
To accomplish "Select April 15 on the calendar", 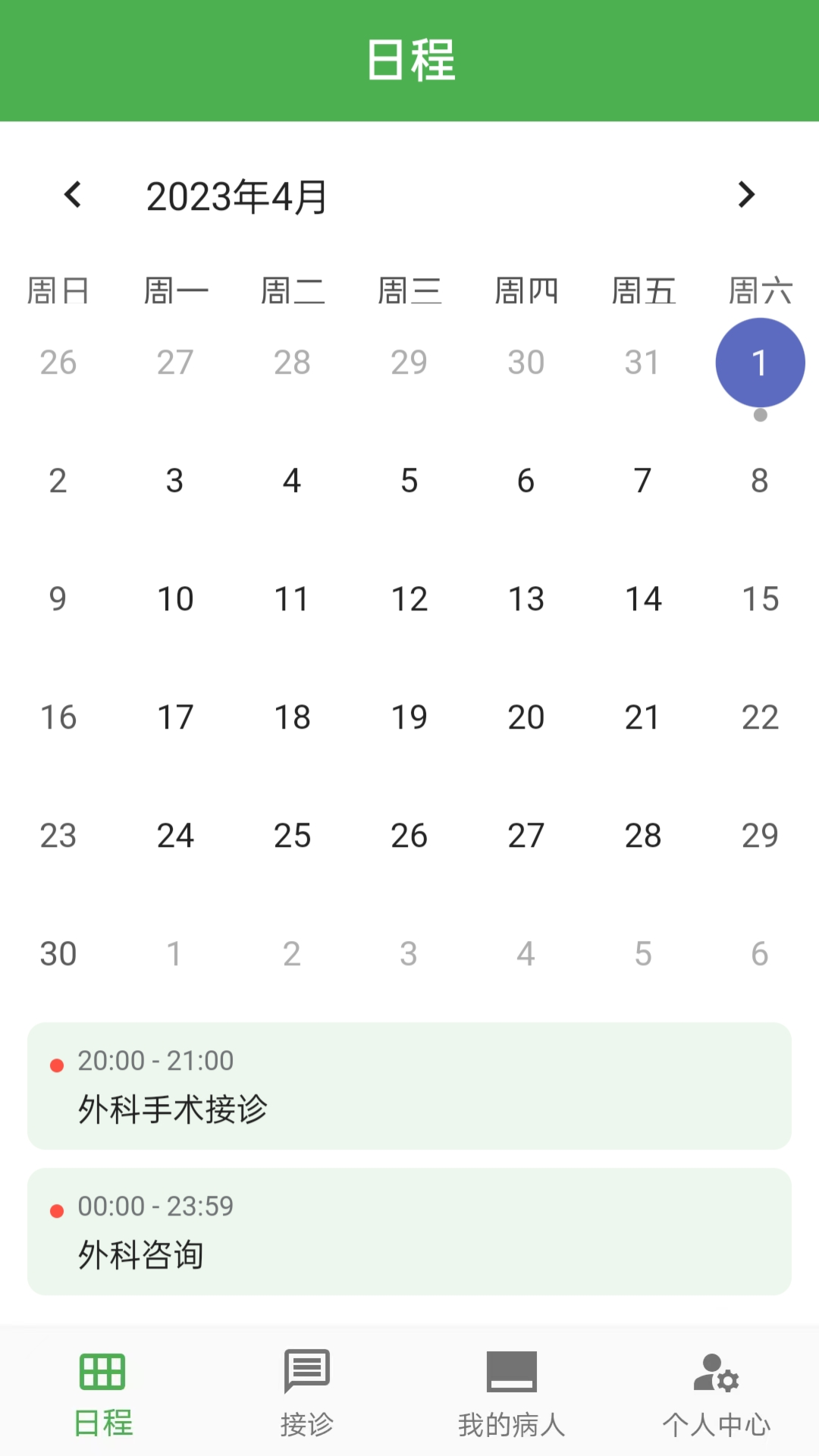I will coord(760,599).
